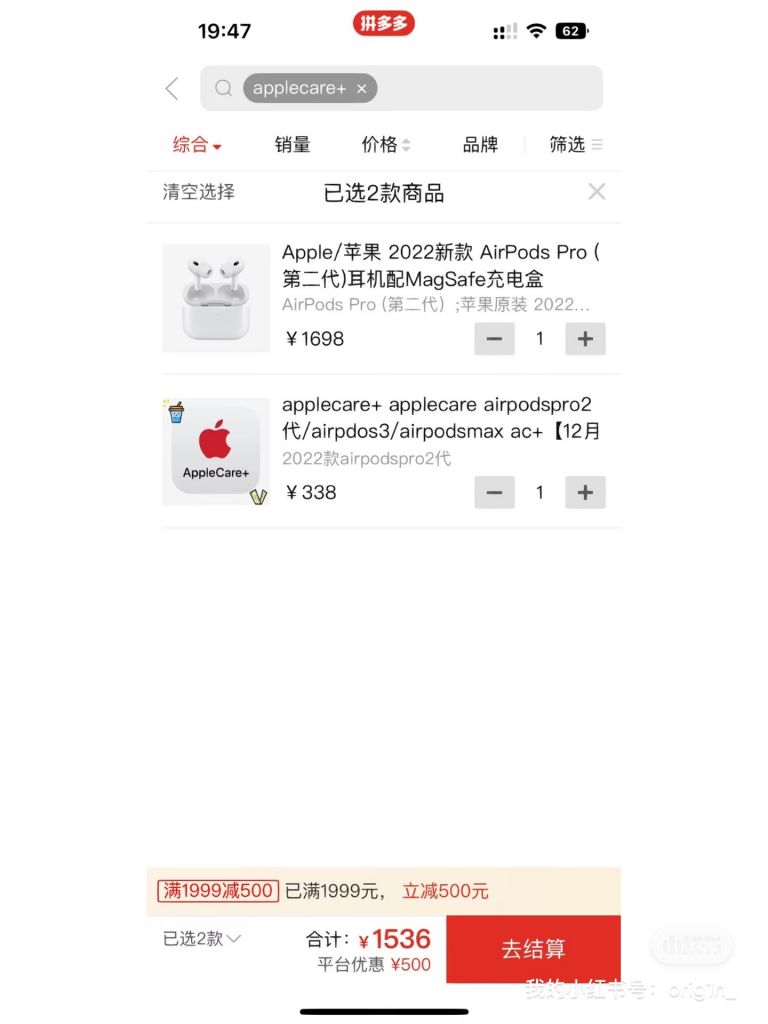Remove the applecare+ search keyword tag

coord(361,88)
